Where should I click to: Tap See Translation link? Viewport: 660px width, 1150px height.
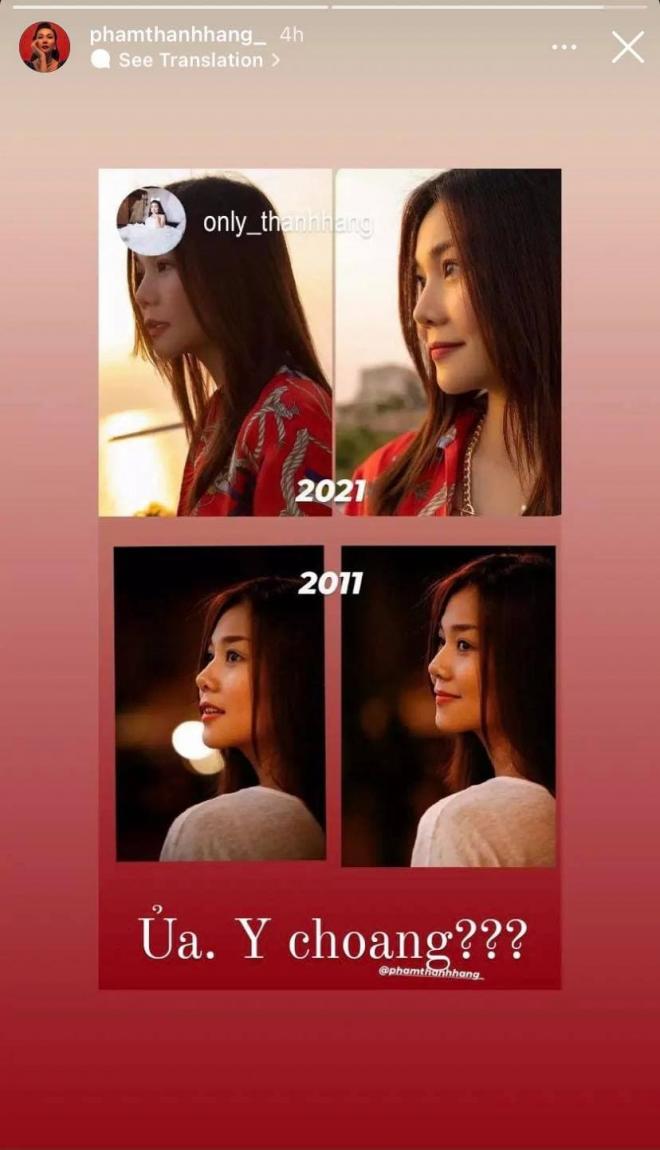point(186,60)
